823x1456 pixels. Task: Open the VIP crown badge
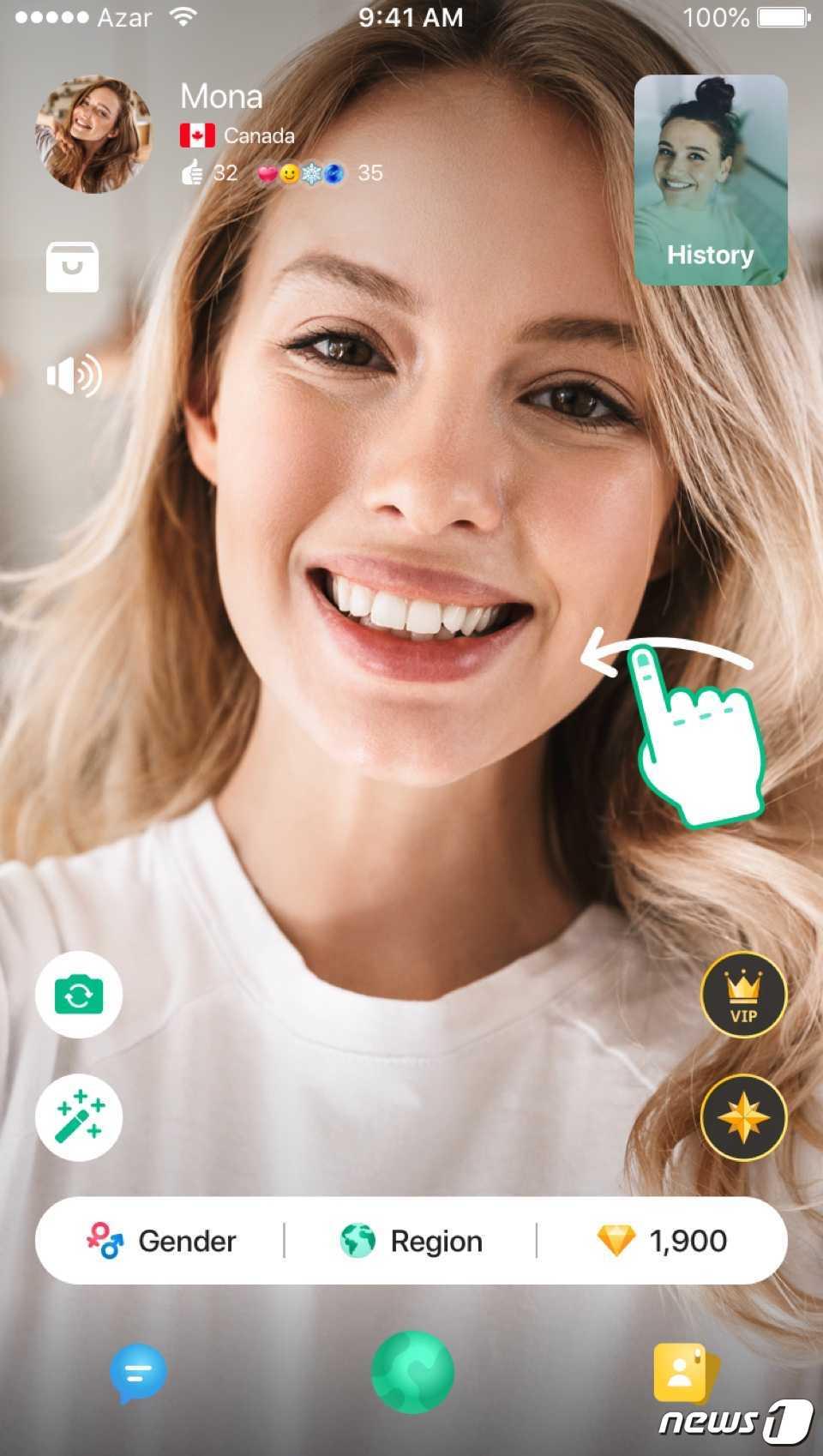coord(743,995)
